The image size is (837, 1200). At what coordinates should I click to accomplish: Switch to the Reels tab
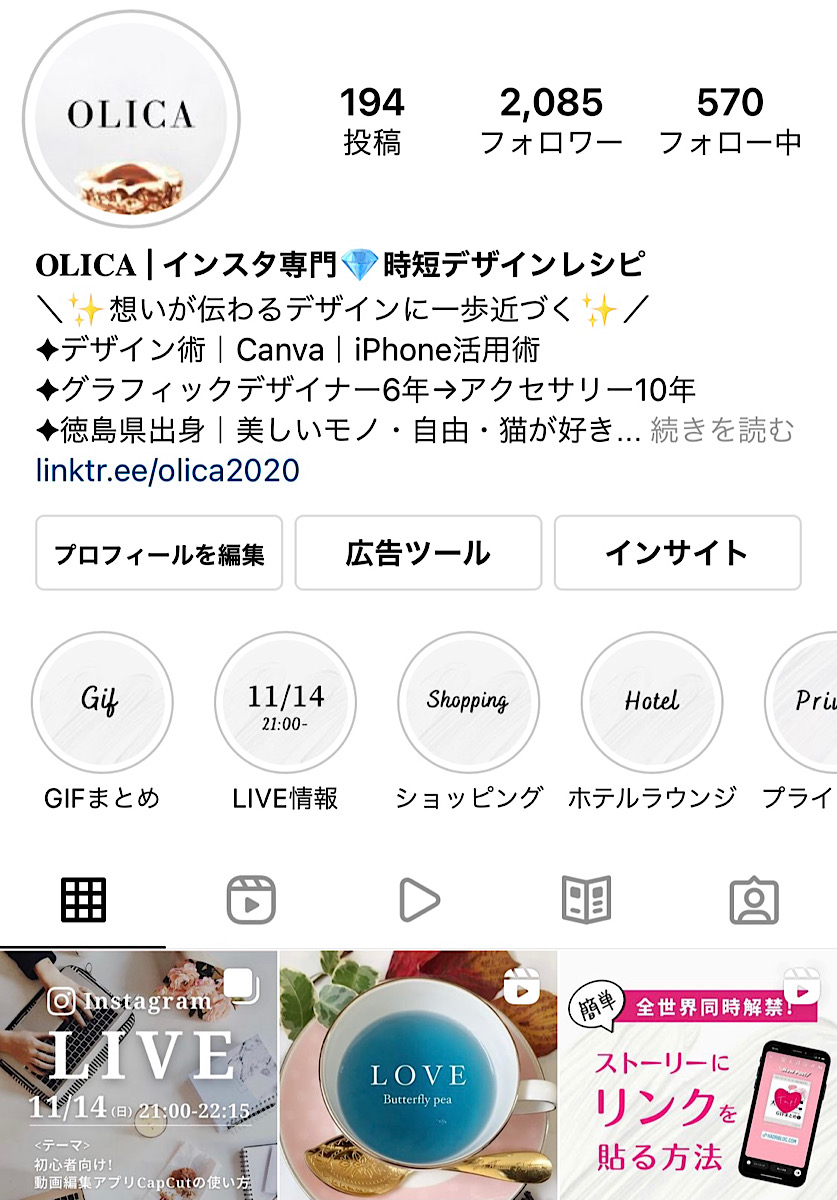251,900
